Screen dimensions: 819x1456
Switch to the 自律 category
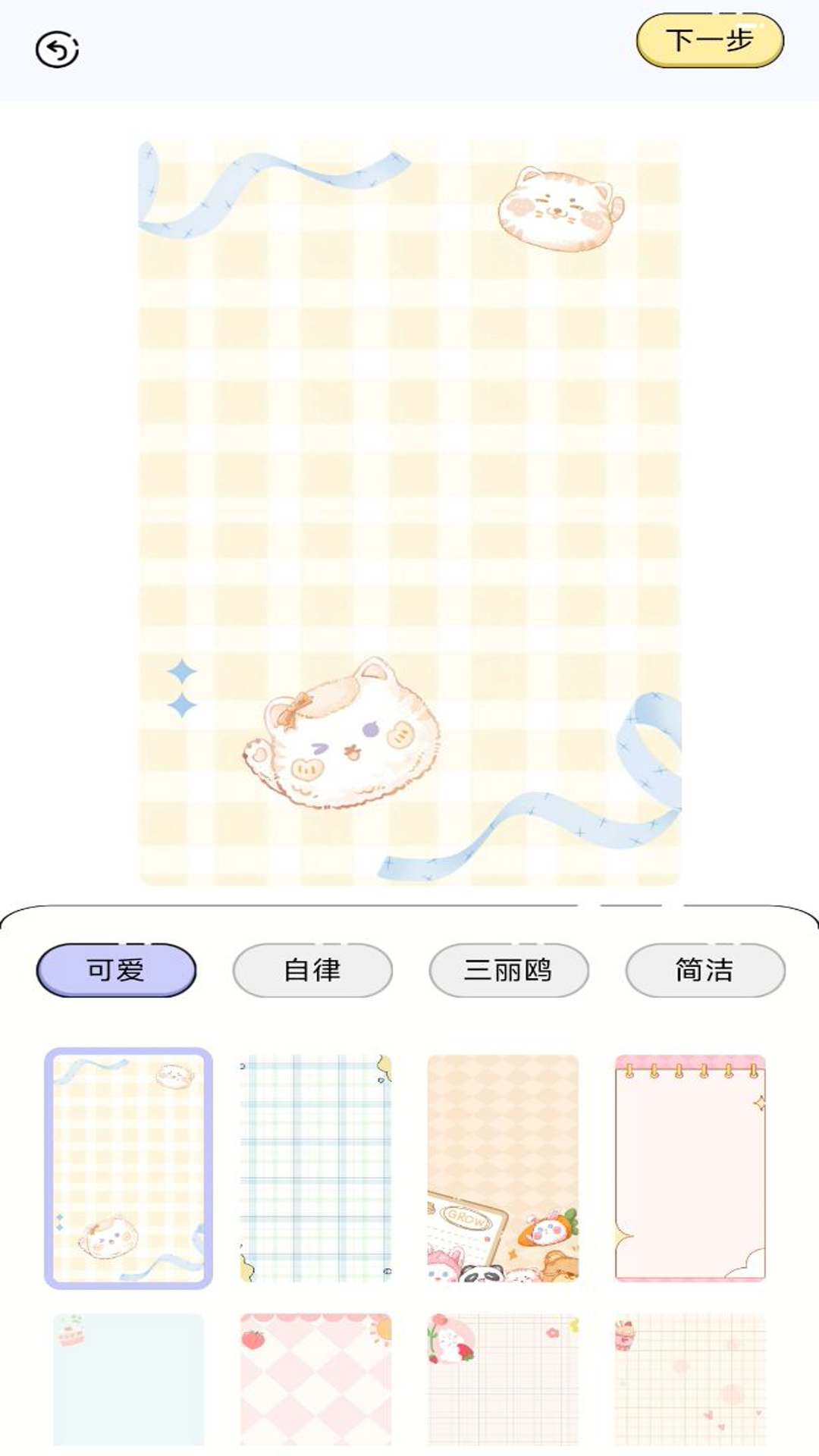click(x=312, y=970)
